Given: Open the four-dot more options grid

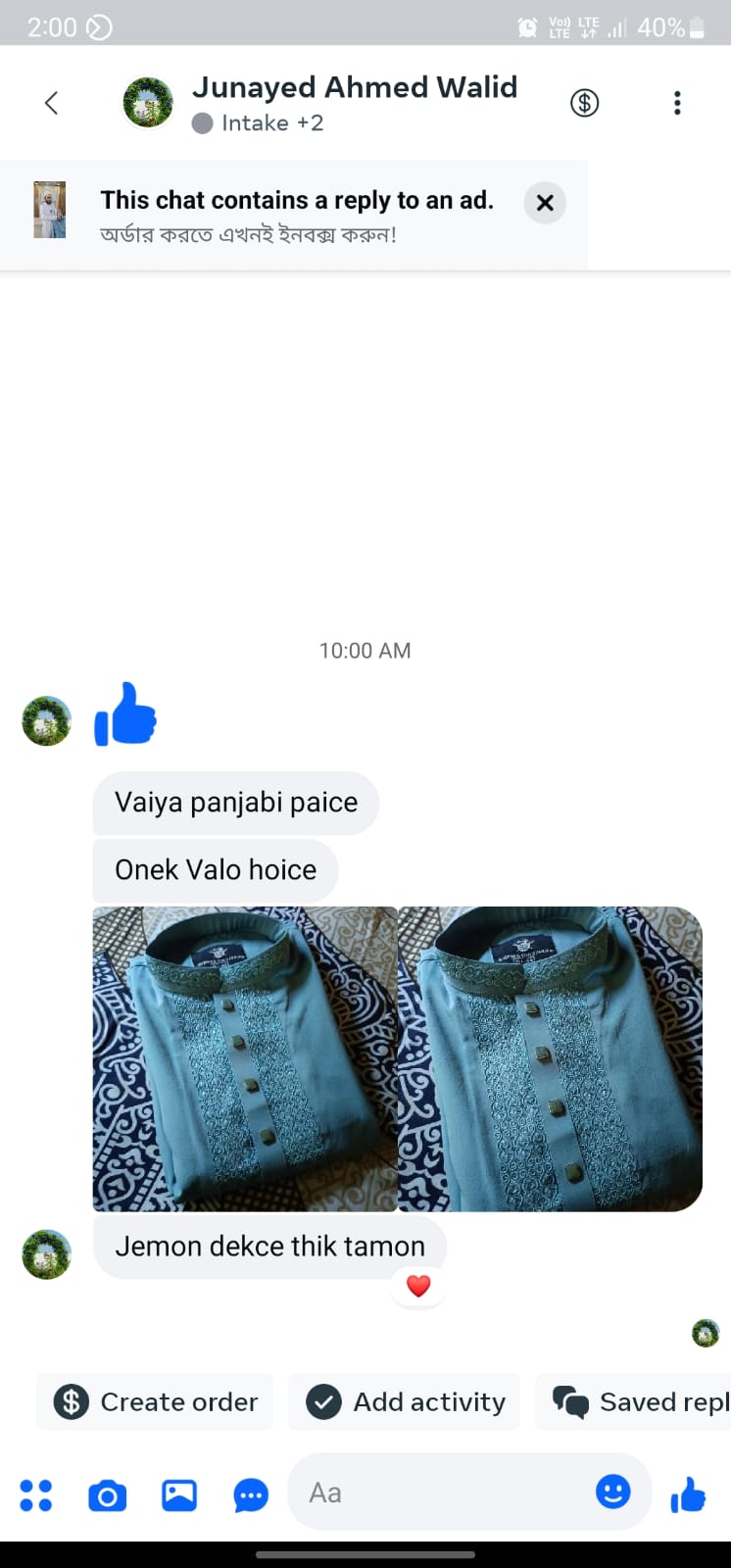Looking at the screenshot, I should tap(36, 1495).
